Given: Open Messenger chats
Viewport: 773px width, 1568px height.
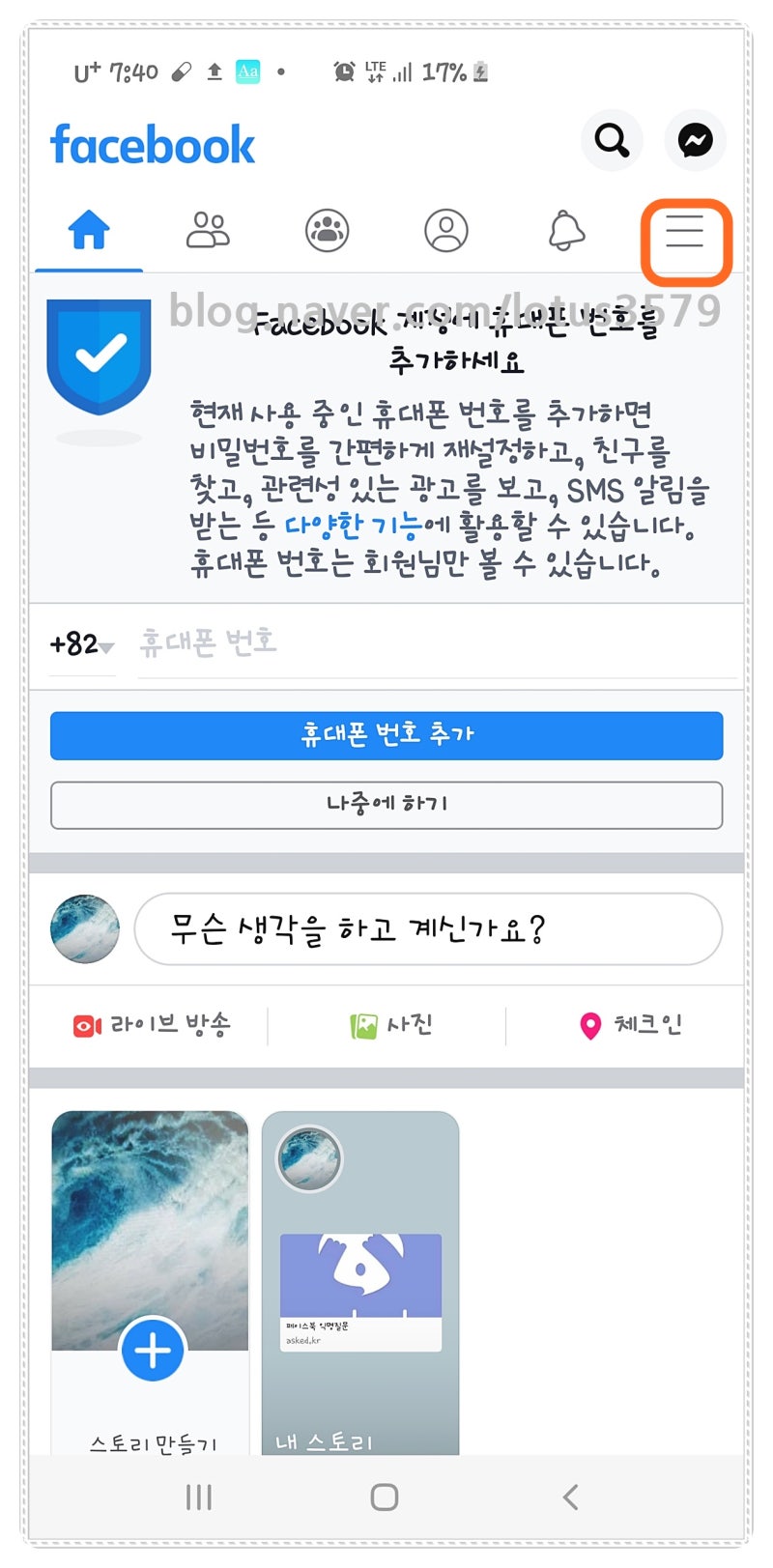Looking at the screenshot, I should point(695,141).
